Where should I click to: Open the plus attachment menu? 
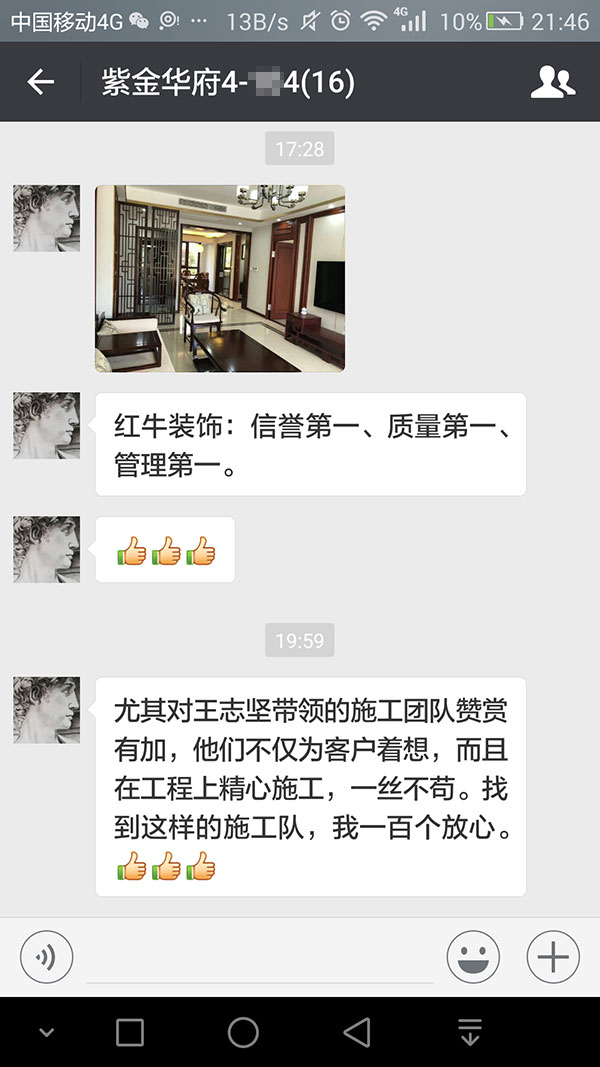552,958
